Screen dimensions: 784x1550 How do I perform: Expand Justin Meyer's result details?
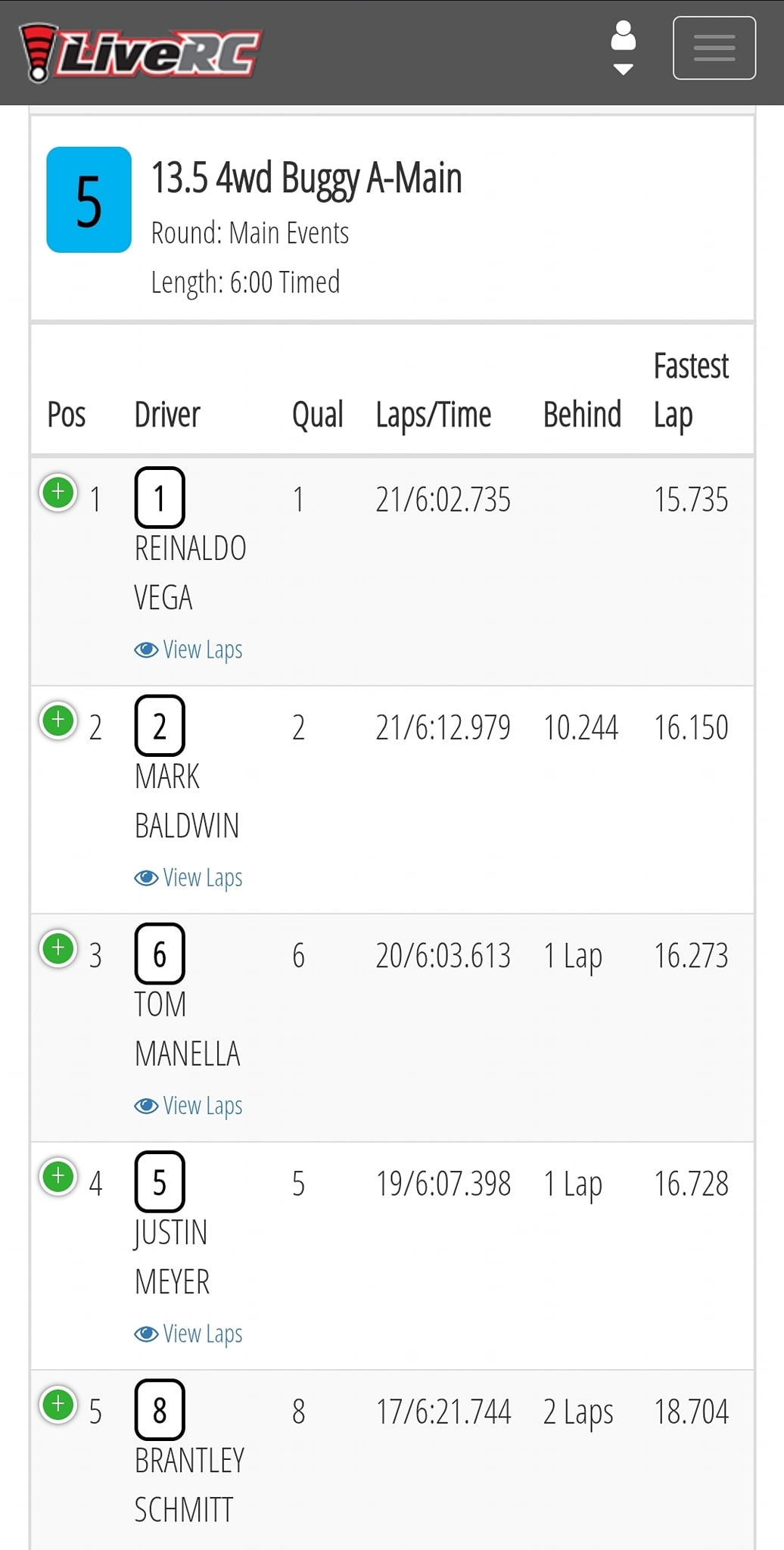coord(58,1177)
